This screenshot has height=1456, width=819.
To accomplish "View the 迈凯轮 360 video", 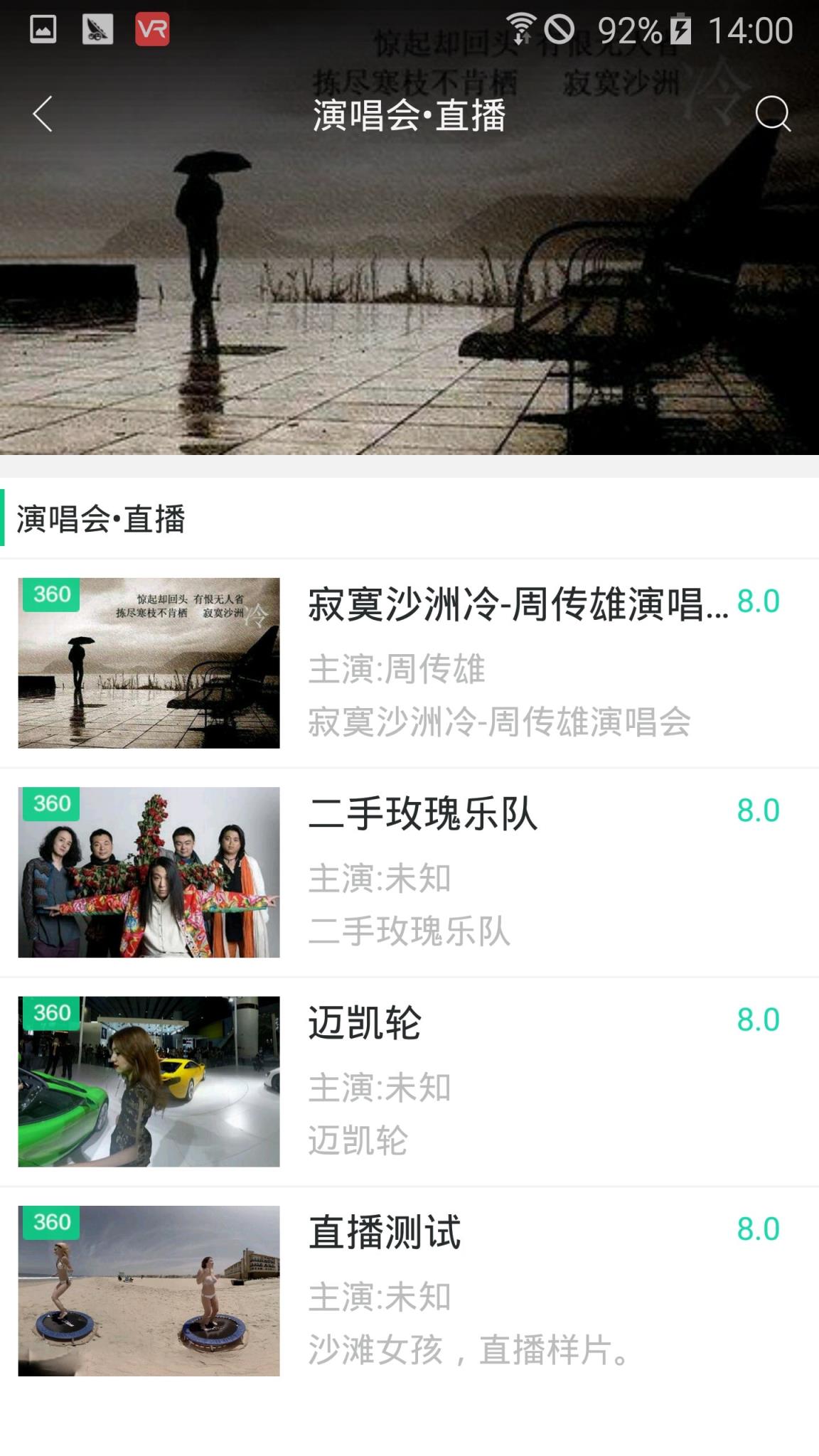I will [409, 1081].
